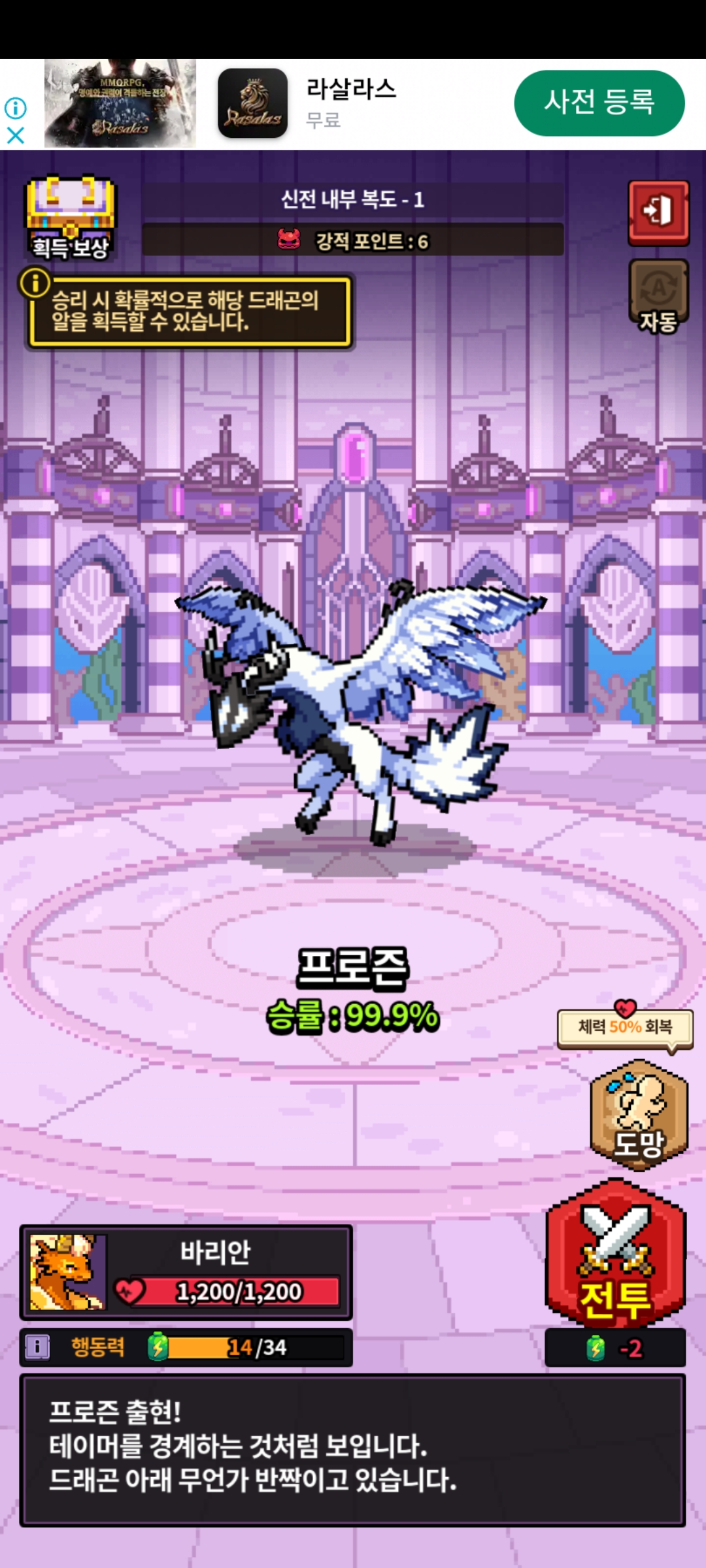The image size is (706, 1568).
Task: Tap 사전 등록 on the 라살라스 ad
Action: click(599, 103)
